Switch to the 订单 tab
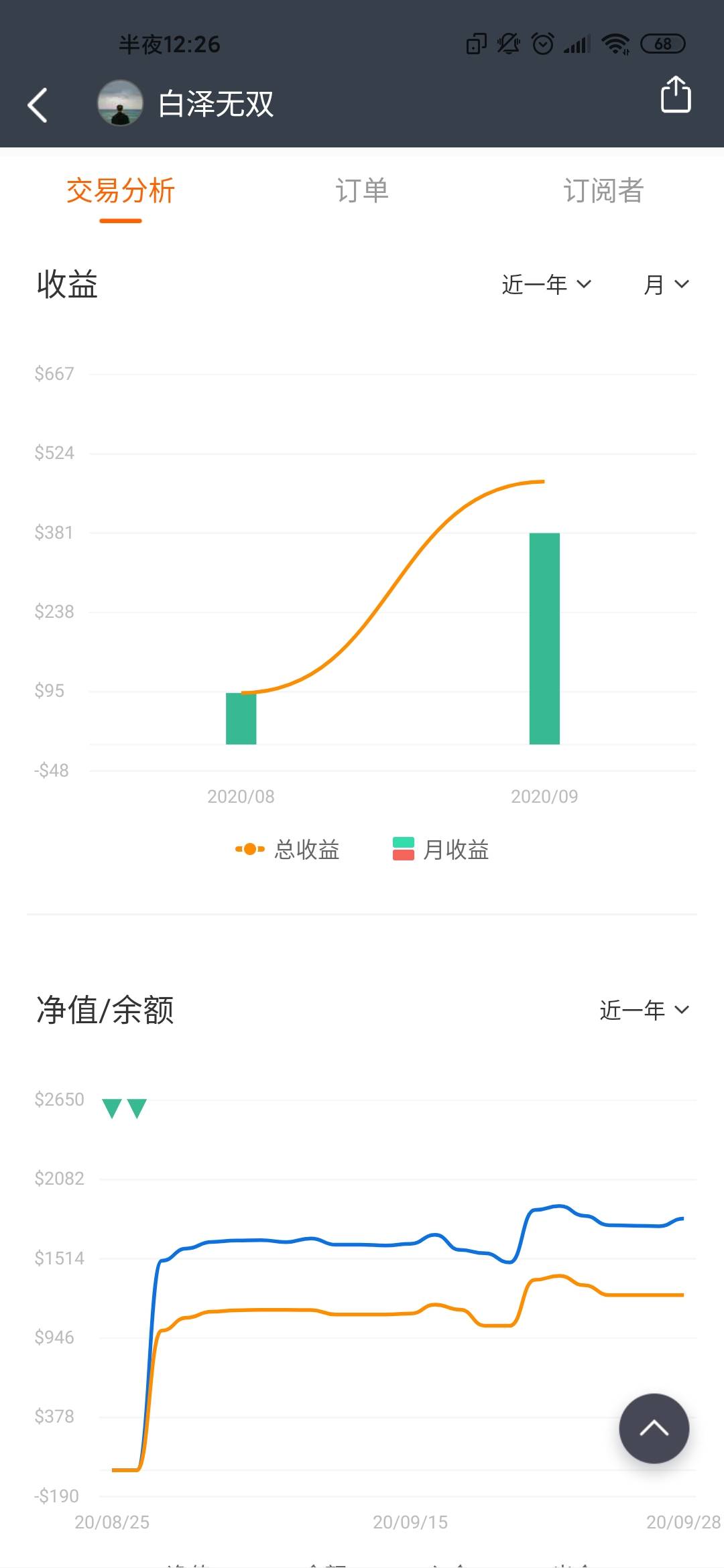 tap(362, 191)
